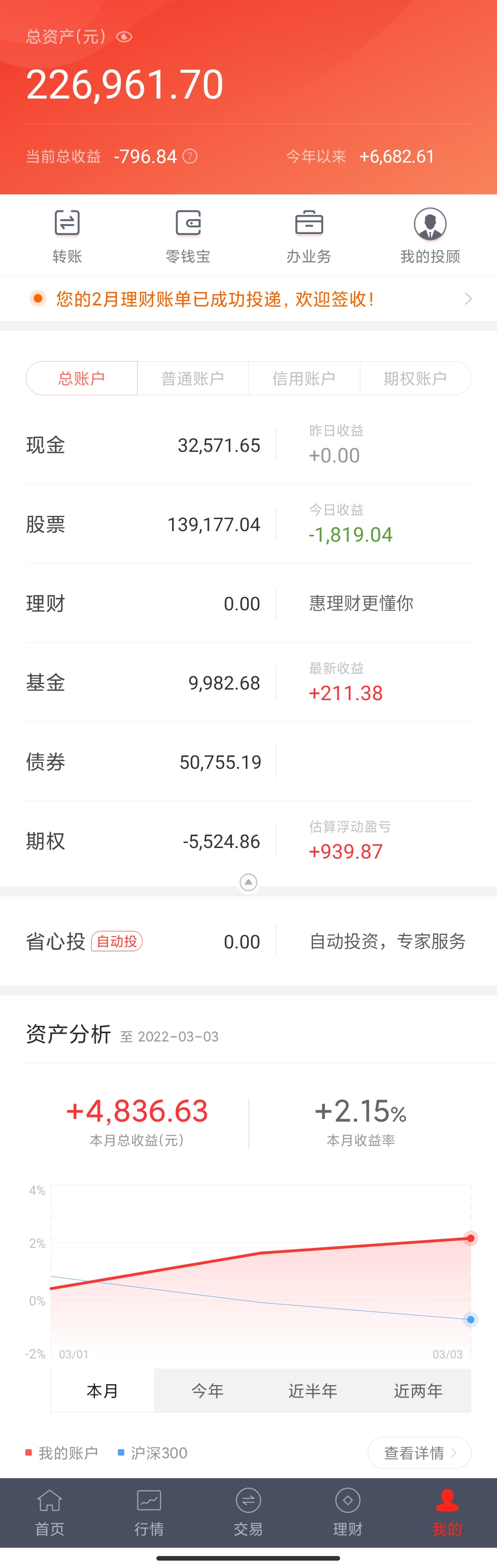This screenshot has width=497, height=1568.
Task: Open 零钱宝 wallet shortcut
Action: [x=188, y=235]
